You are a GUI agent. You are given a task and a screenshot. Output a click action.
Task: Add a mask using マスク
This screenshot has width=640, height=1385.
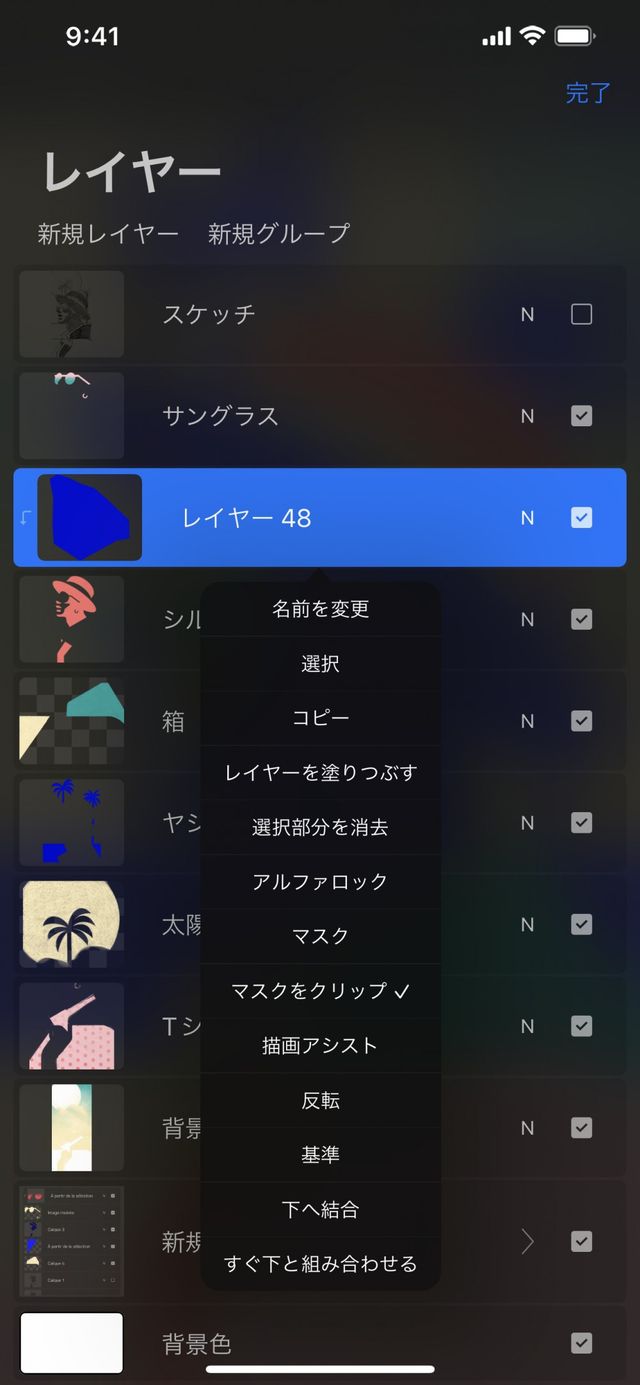coord(320,936)
